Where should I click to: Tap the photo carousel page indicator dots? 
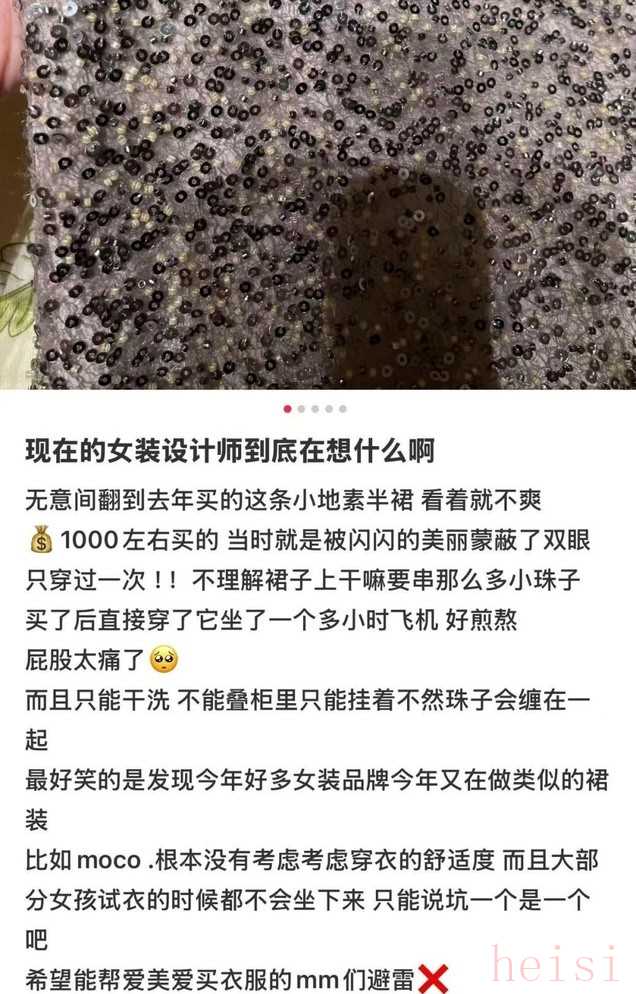[315, 409]
